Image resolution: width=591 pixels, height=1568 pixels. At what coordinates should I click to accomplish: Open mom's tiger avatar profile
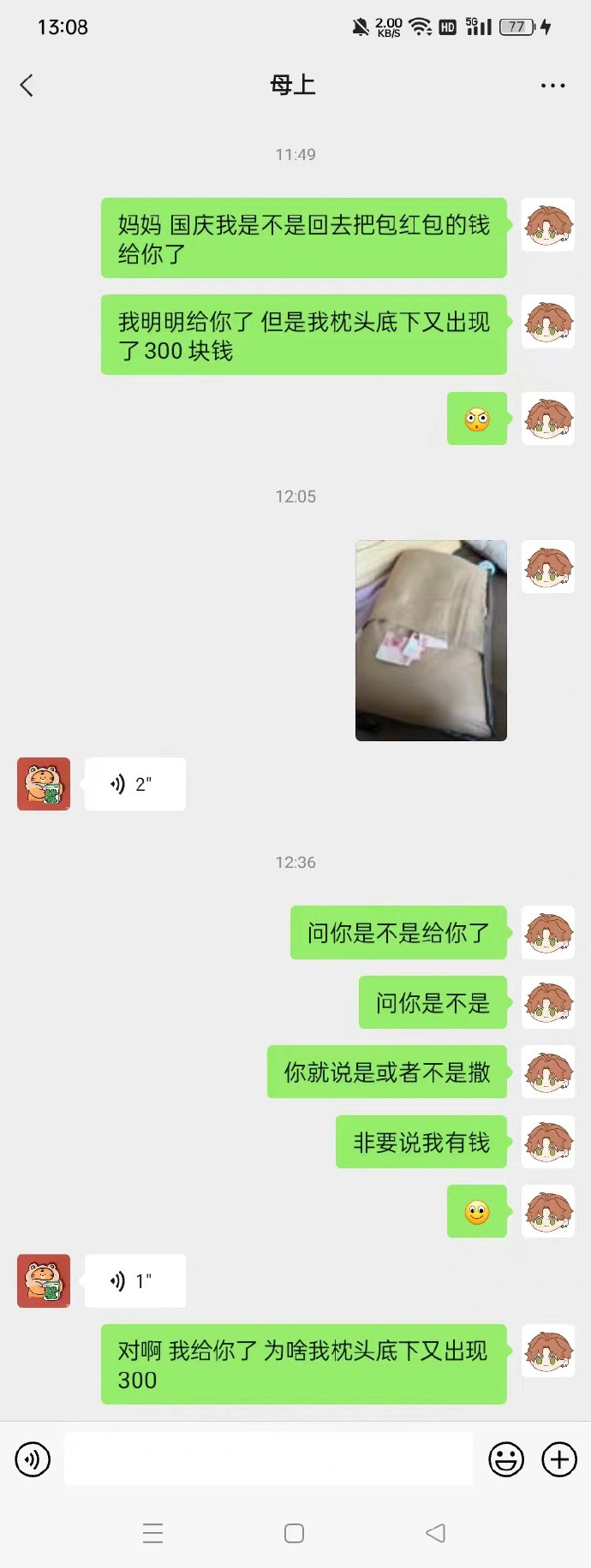click(x=44, y=784)
